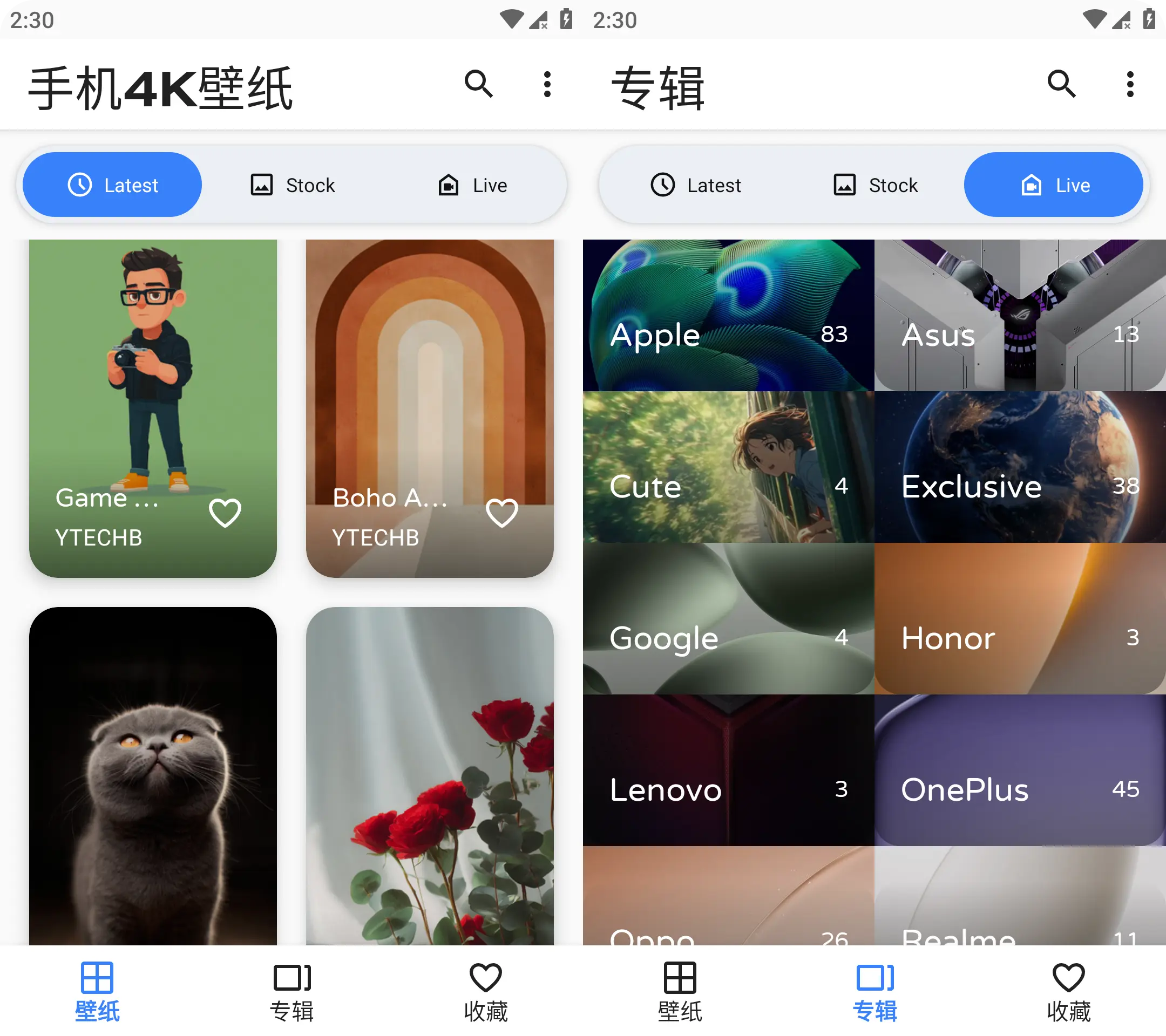Switch to Stock on the 手机4K壁纸 screen
Screen dimensions: 1166x1036
(293, 185)
